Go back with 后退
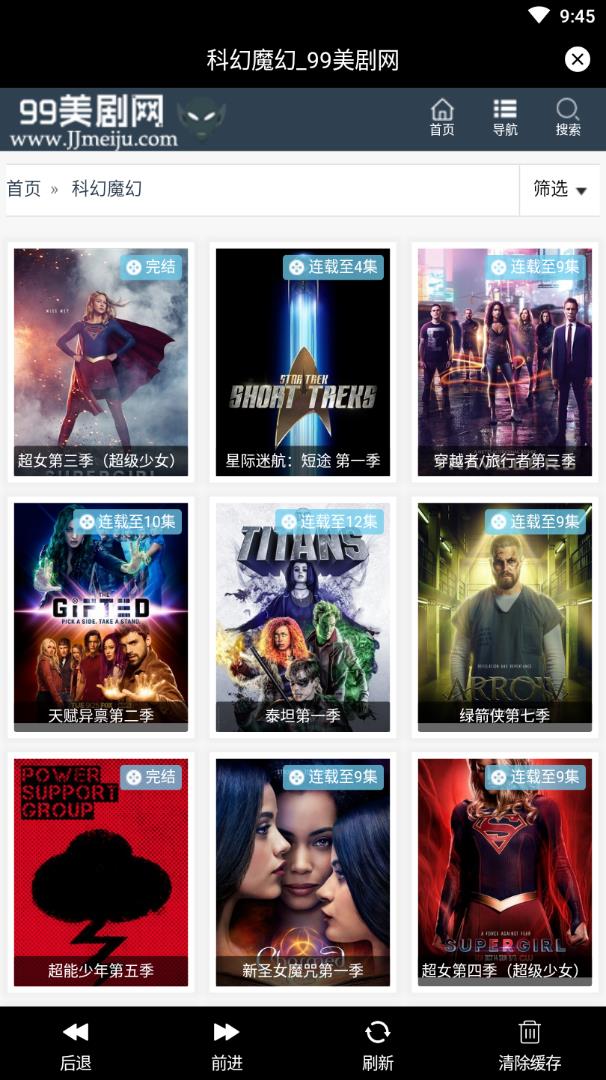The image size is (606, 1080). click(76, 1045)
